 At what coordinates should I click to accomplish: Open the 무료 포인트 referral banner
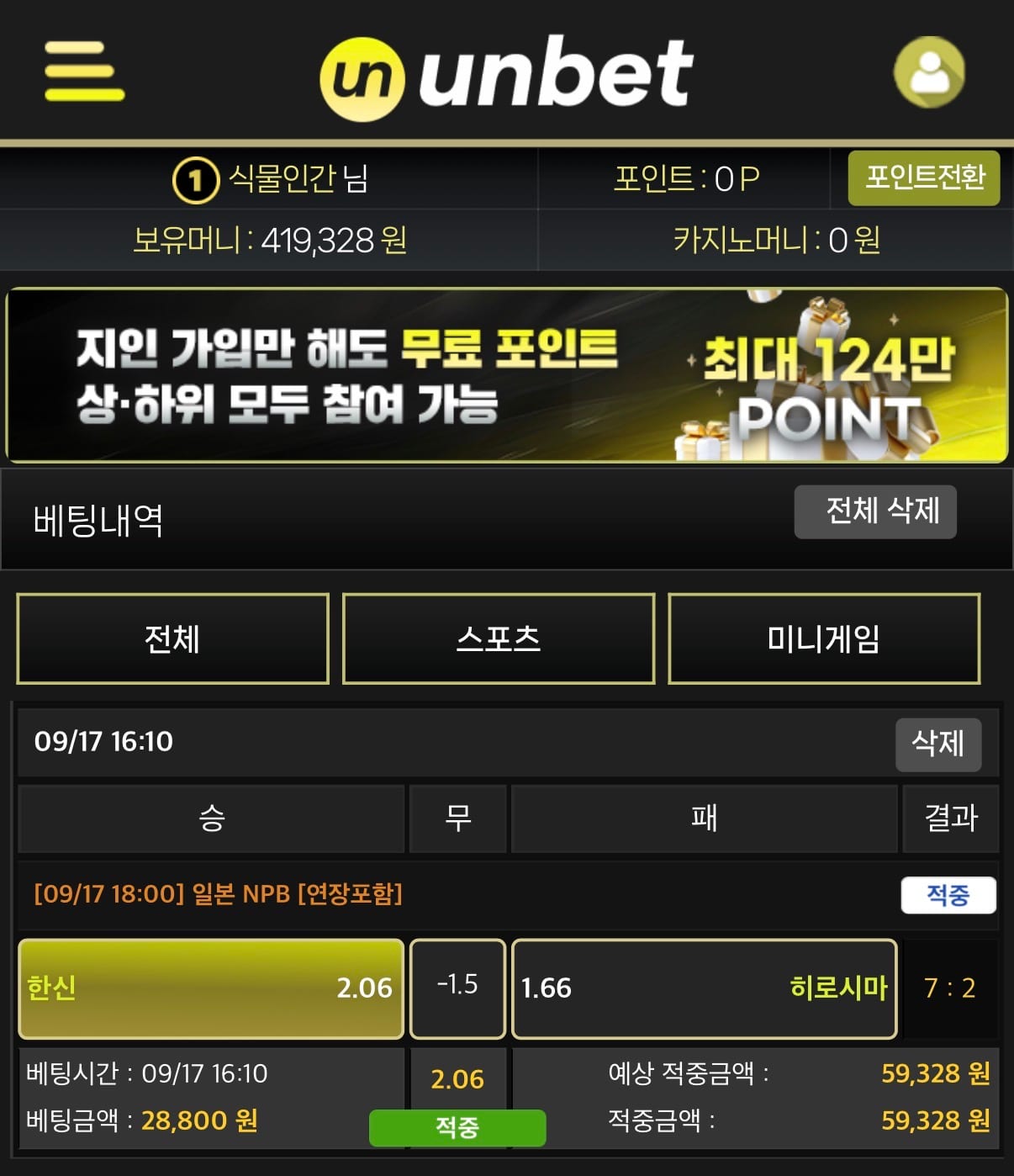[x=507, y=375]
